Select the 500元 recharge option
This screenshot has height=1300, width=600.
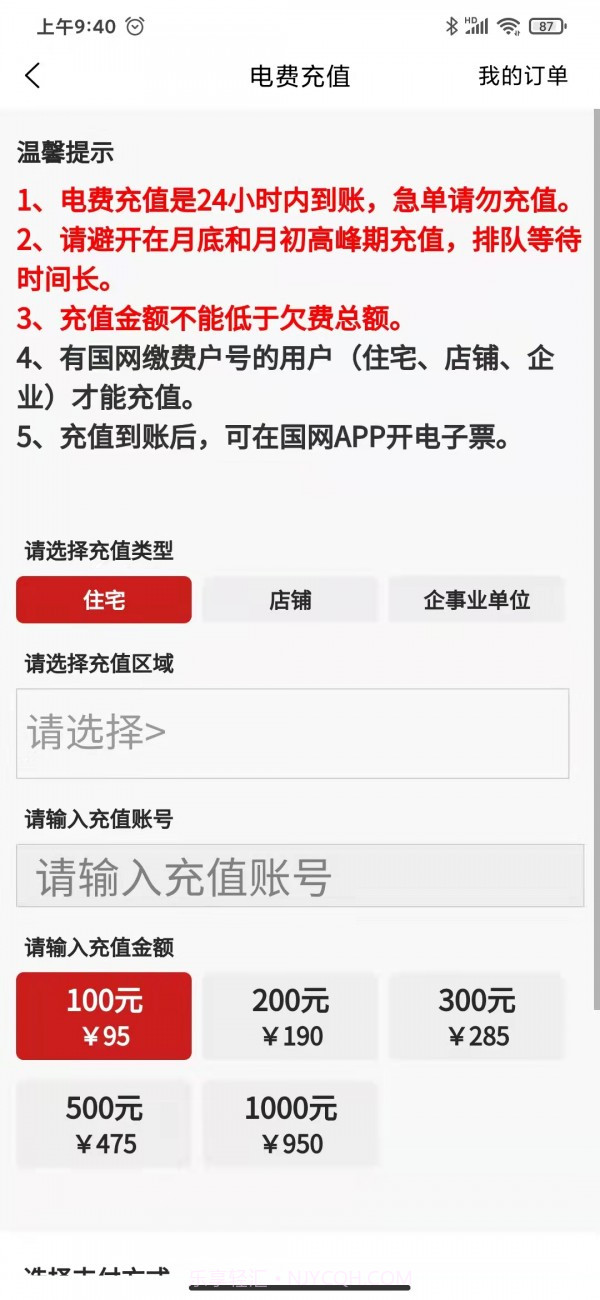point(104,1124)
